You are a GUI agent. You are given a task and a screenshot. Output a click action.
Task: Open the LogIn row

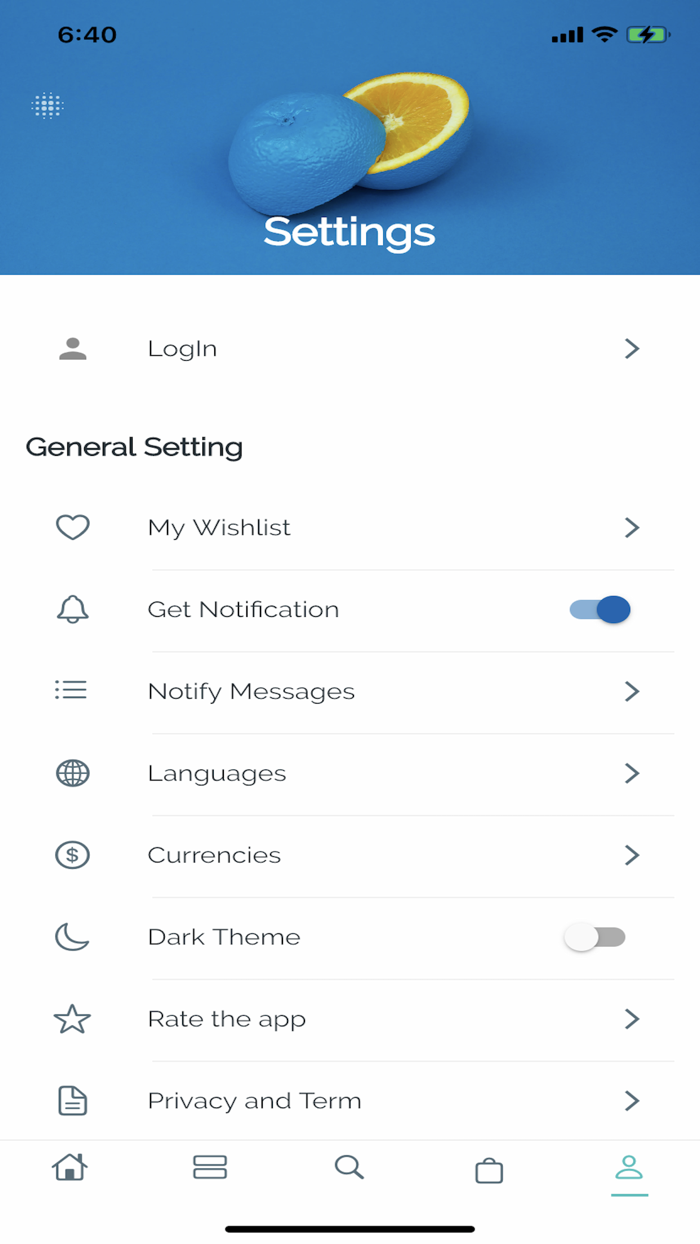click(350, 349)
